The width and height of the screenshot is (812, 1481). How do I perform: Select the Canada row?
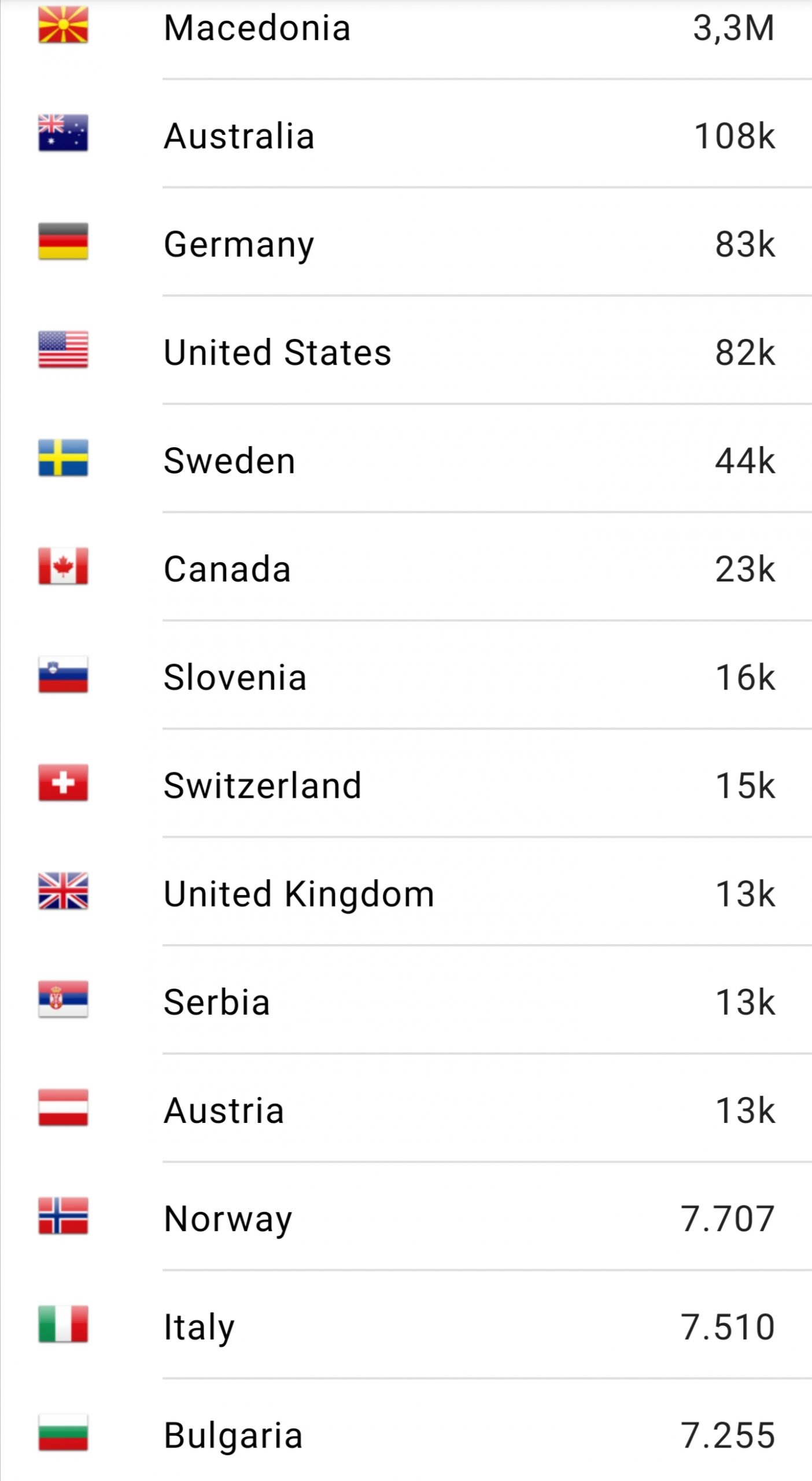point(406,566)
